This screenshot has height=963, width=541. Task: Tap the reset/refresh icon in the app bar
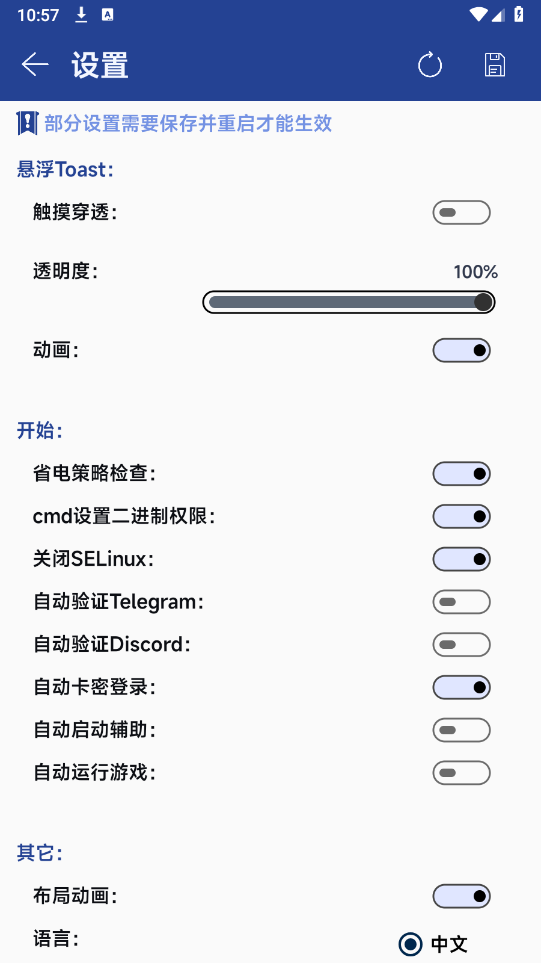coord(430,64)
